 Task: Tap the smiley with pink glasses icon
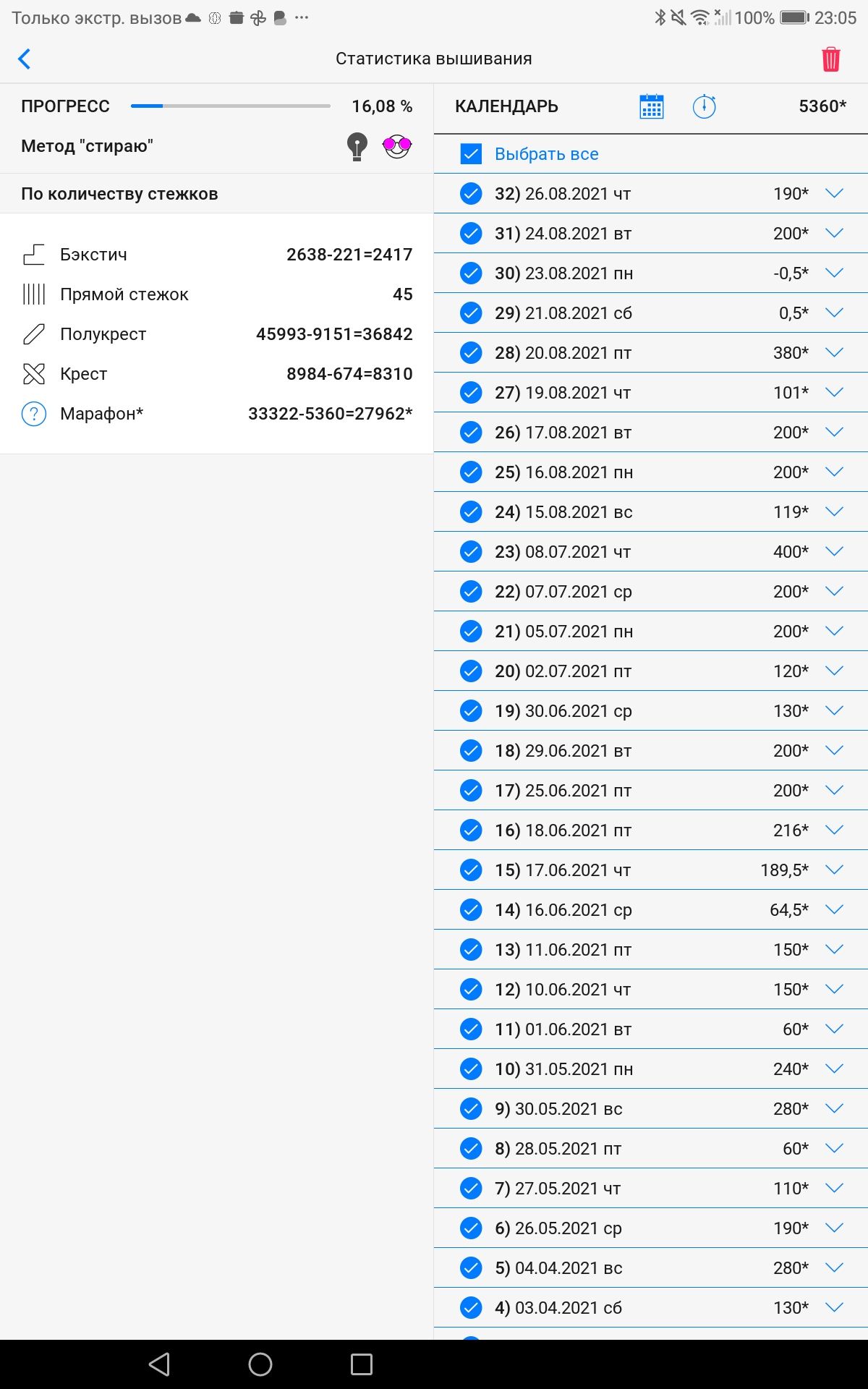point(396,147)
